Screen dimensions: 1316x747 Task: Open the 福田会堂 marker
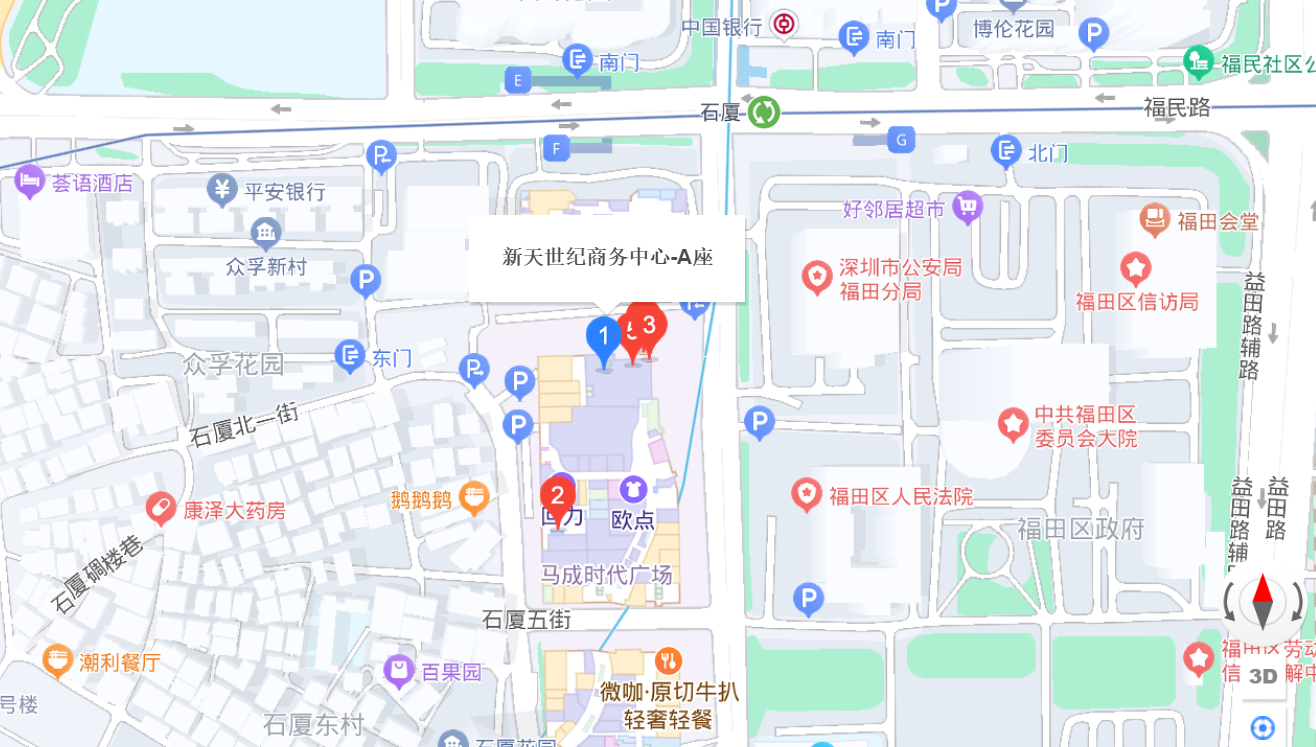1155,219
